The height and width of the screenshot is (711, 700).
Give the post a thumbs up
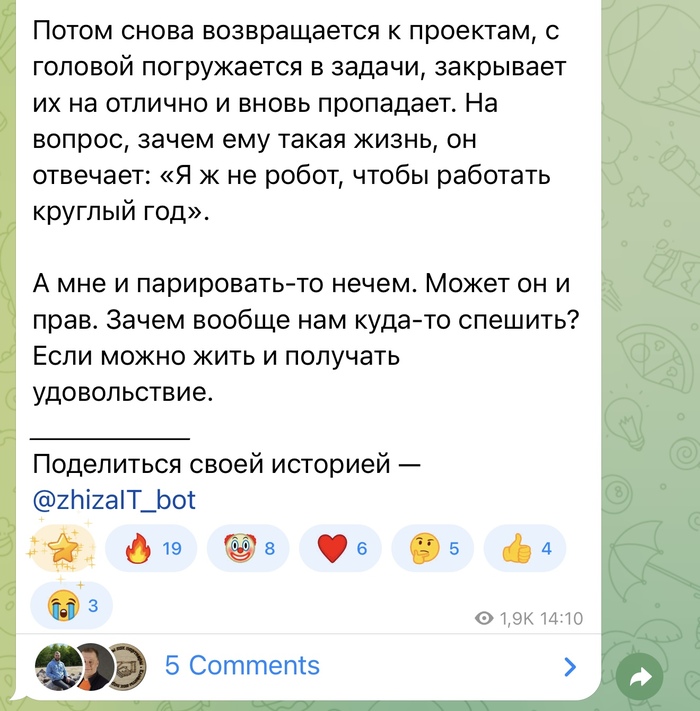[x=525, y=548]
